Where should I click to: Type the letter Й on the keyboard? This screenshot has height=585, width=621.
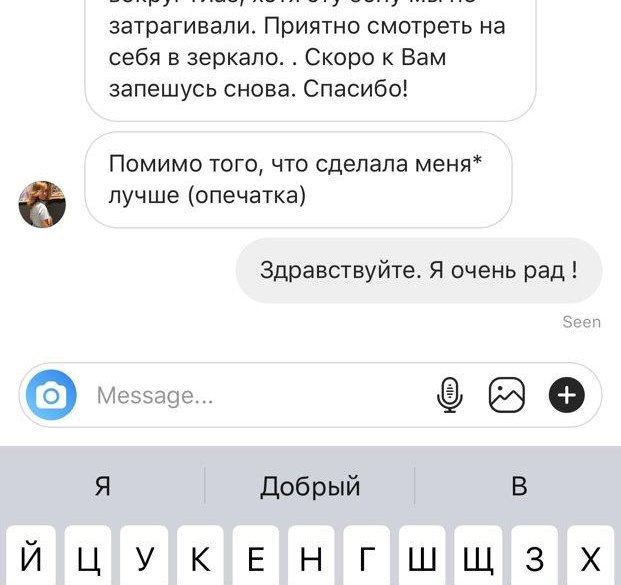pyautogui.click(x=31, y=559)
